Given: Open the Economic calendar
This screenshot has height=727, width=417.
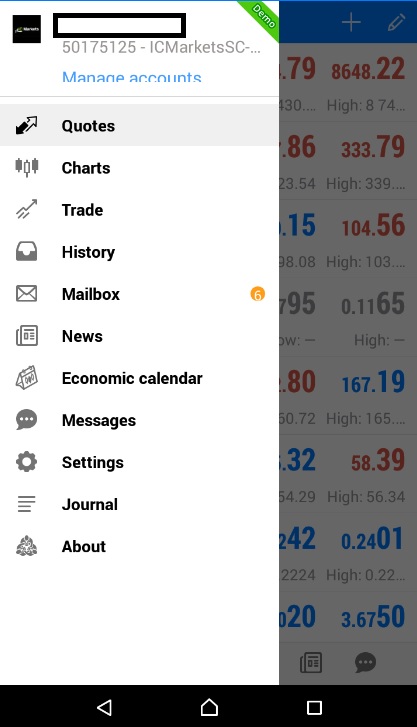Looking at the screenshot, I should (x=139, y=378).
